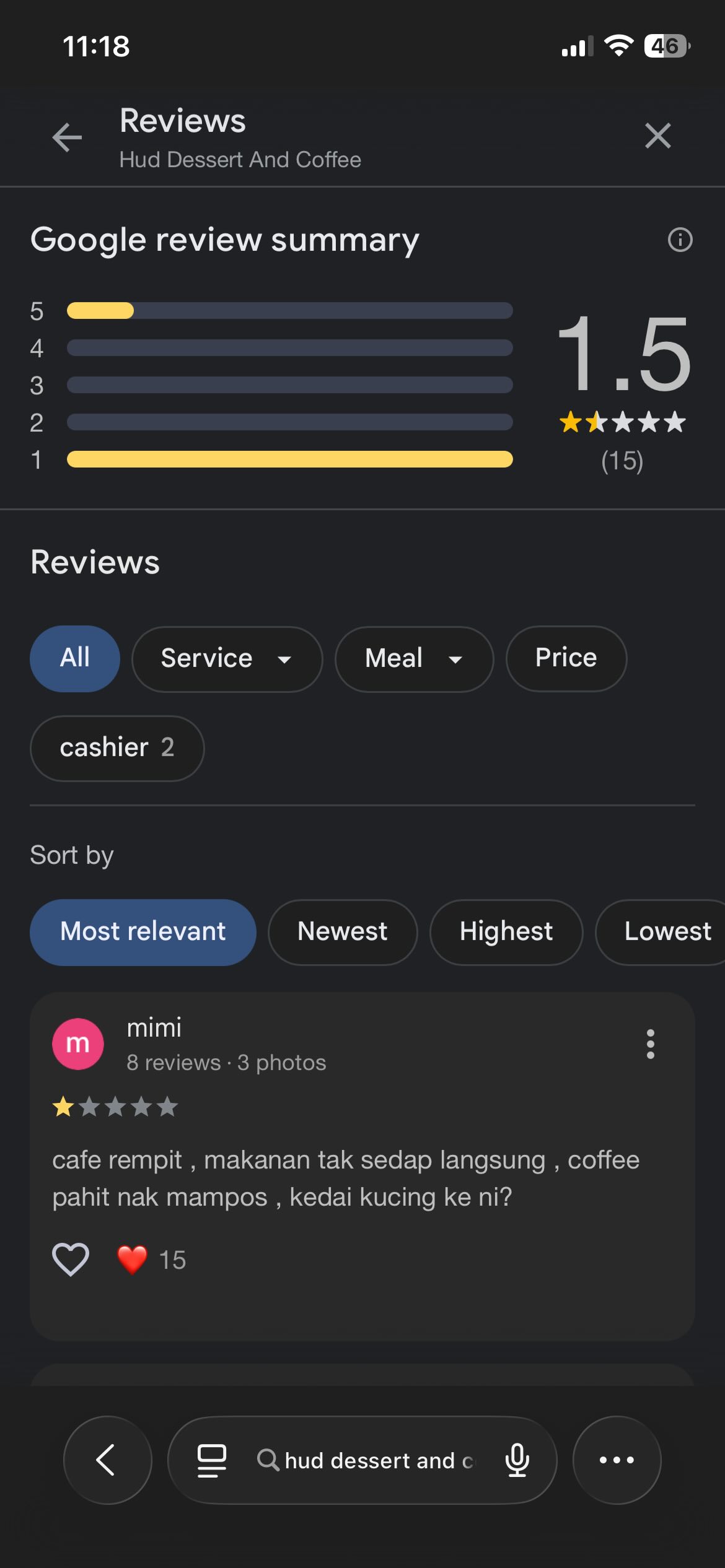Close the Reviews panel
This screenshot has height=1568, width=725.
pyautogui.click(x=657, y=136)
